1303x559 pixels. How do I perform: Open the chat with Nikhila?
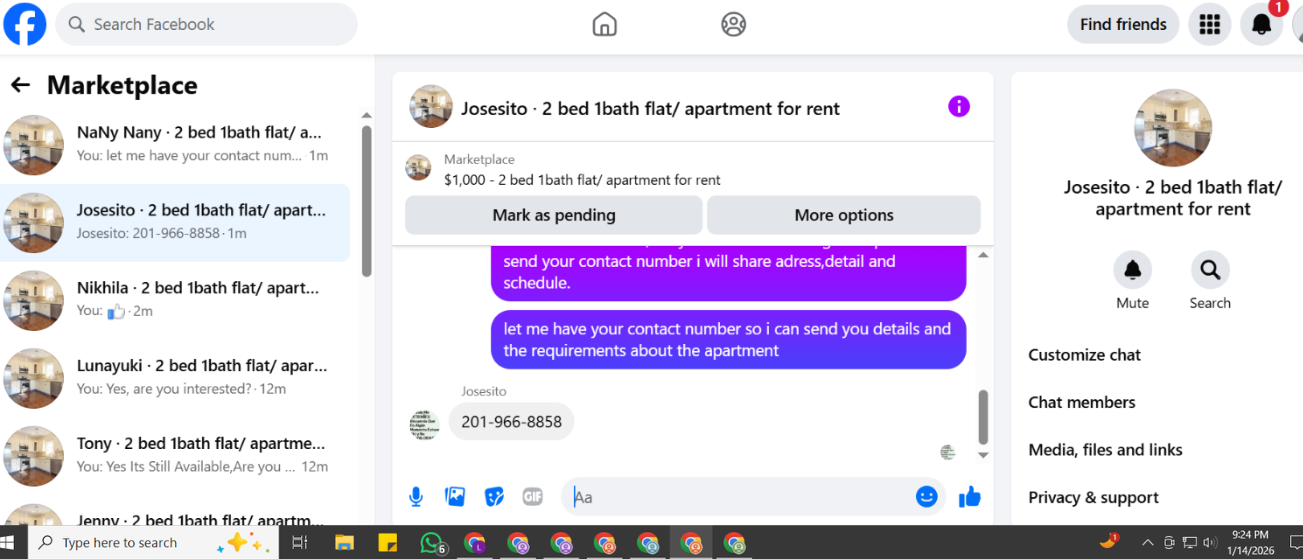tap(175, 298)
